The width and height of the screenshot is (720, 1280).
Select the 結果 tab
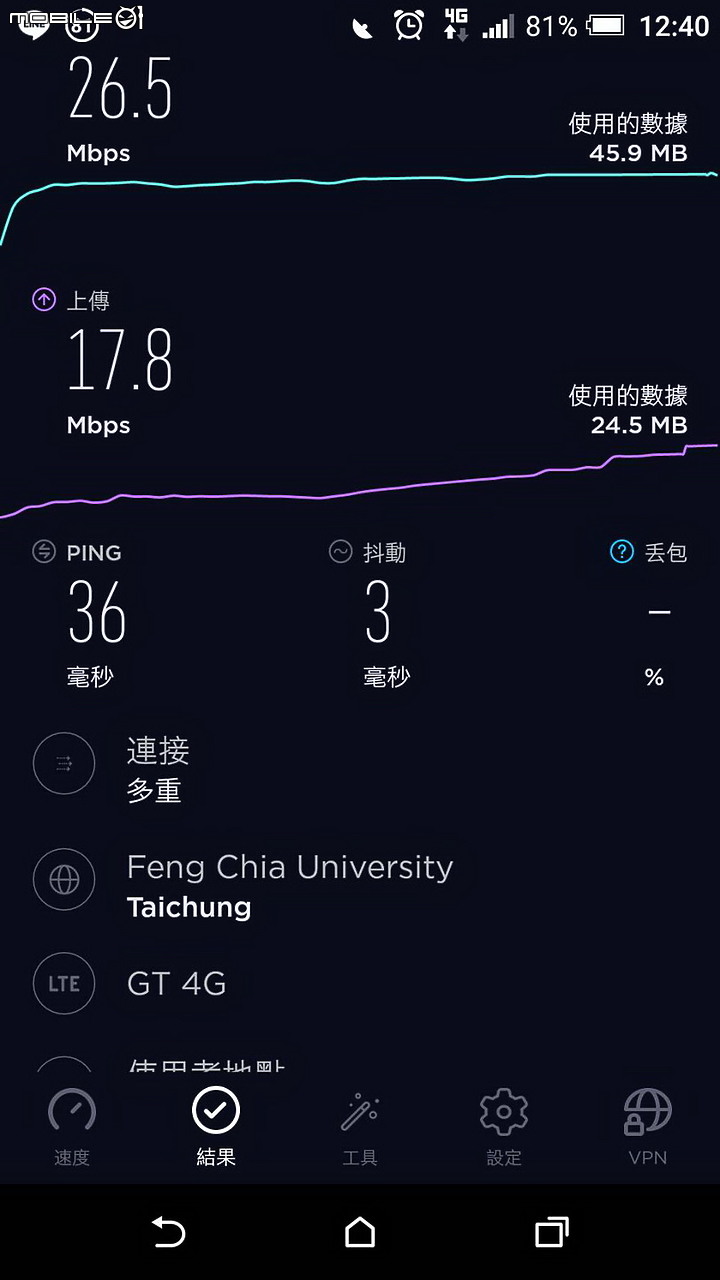click(x=216, y=1128)
